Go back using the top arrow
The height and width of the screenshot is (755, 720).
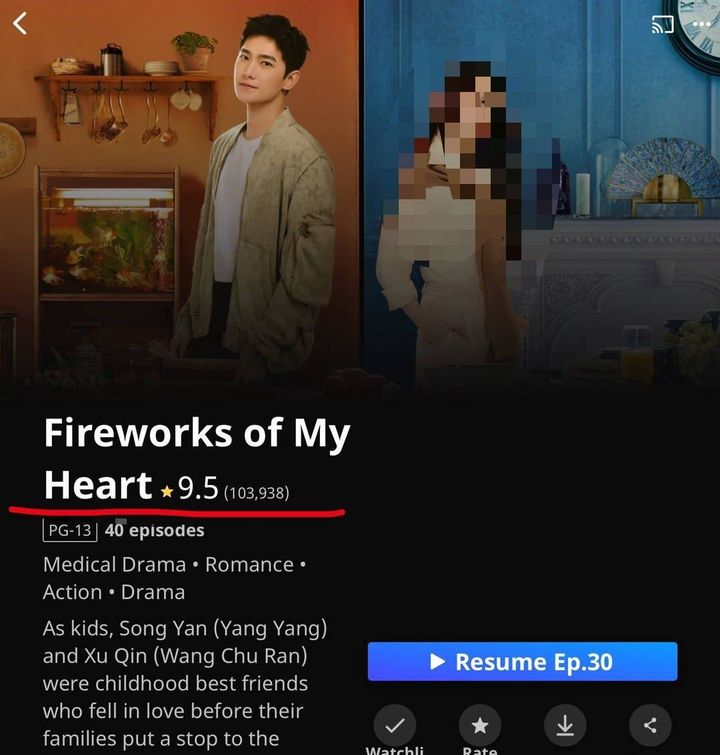[20, 23]
